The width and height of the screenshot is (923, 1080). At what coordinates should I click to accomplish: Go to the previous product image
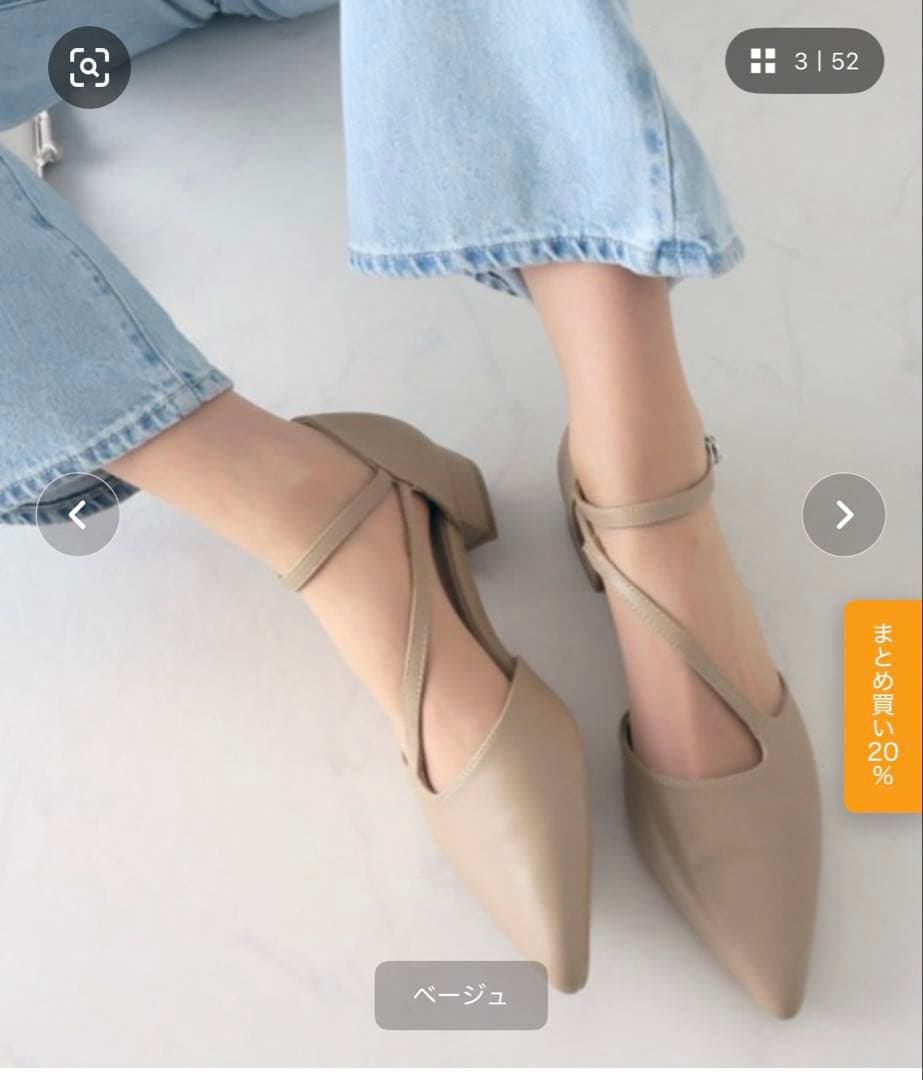coord(78,515)
